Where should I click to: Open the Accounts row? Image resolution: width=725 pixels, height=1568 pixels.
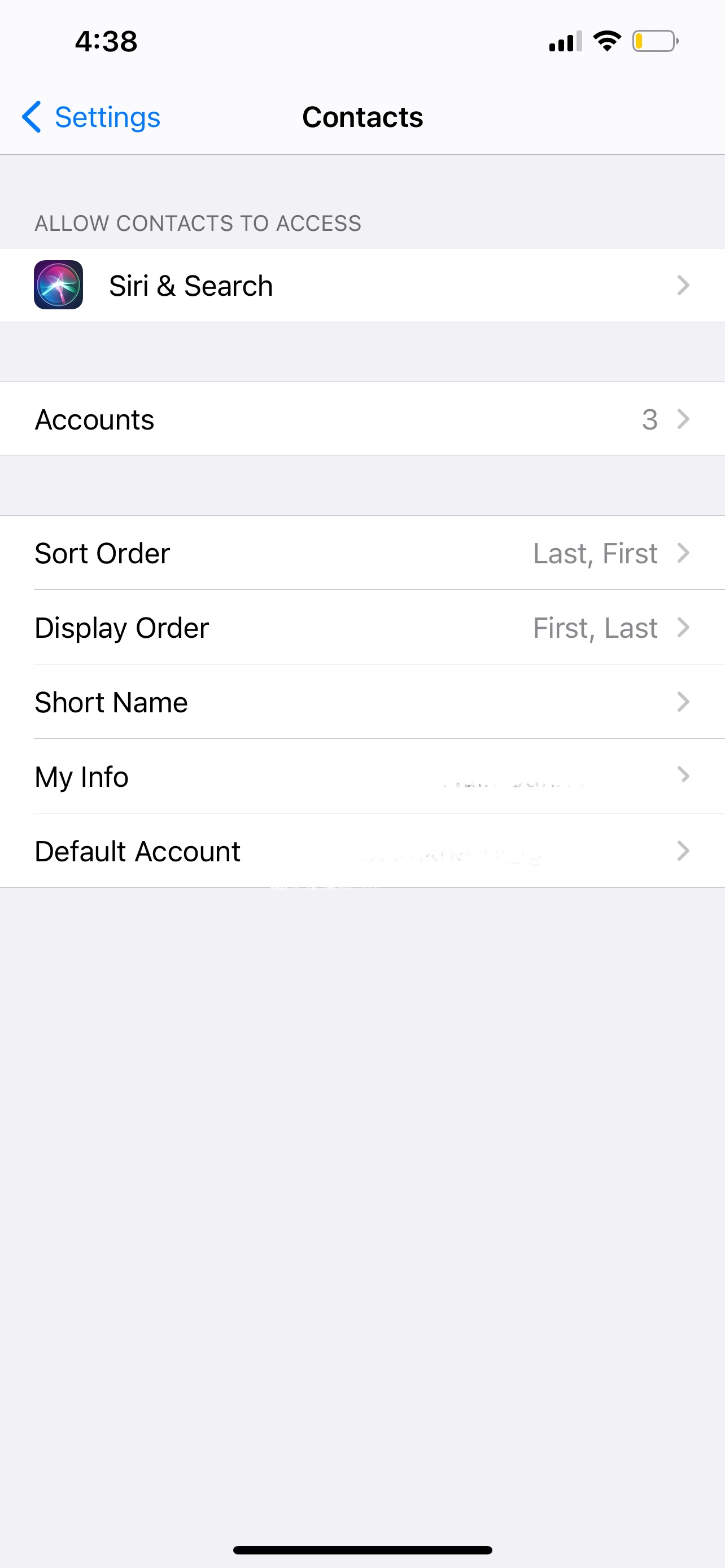pyautogui.click(x=362, y=419)
